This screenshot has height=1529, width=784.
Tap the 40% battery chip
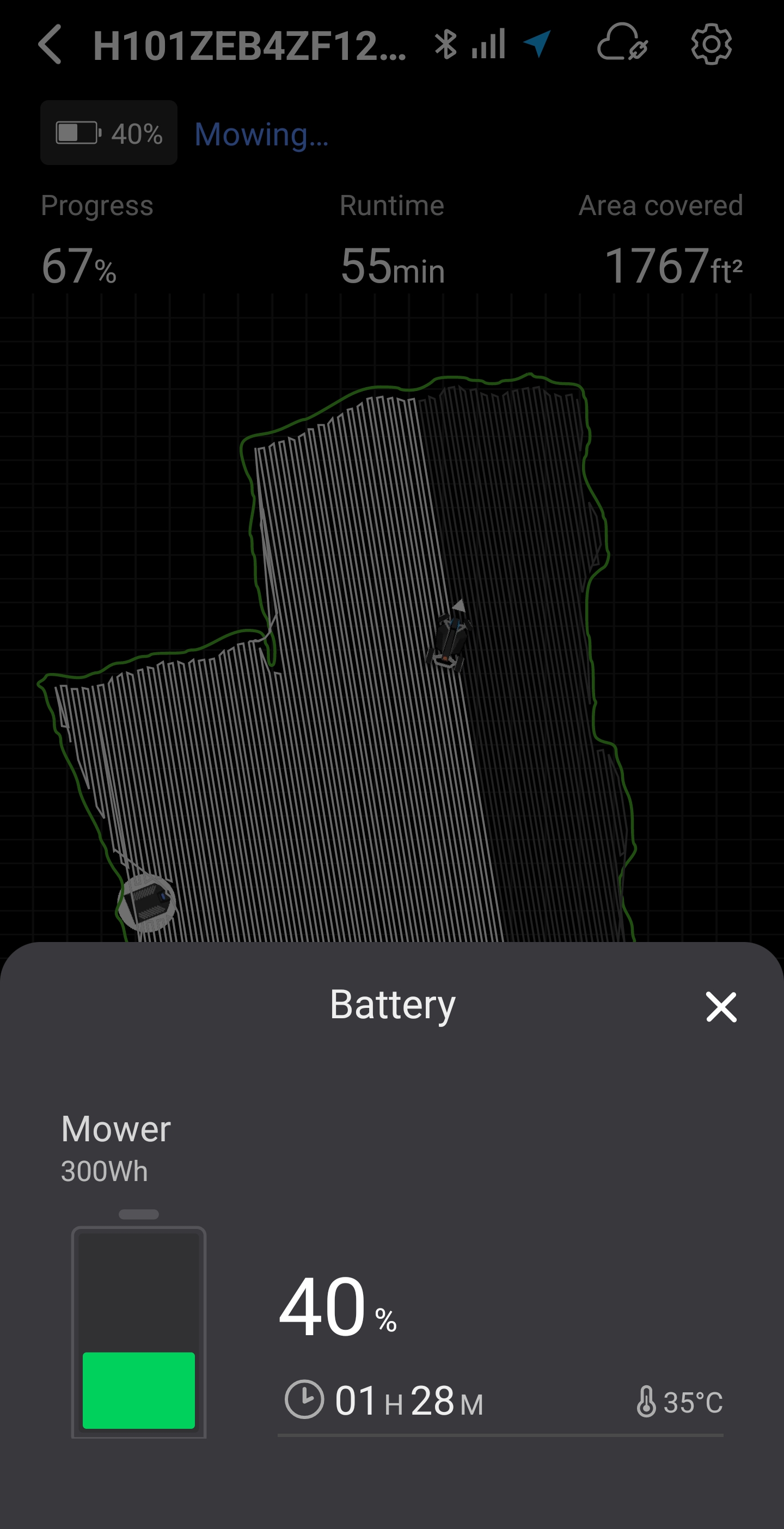(108, 133)
